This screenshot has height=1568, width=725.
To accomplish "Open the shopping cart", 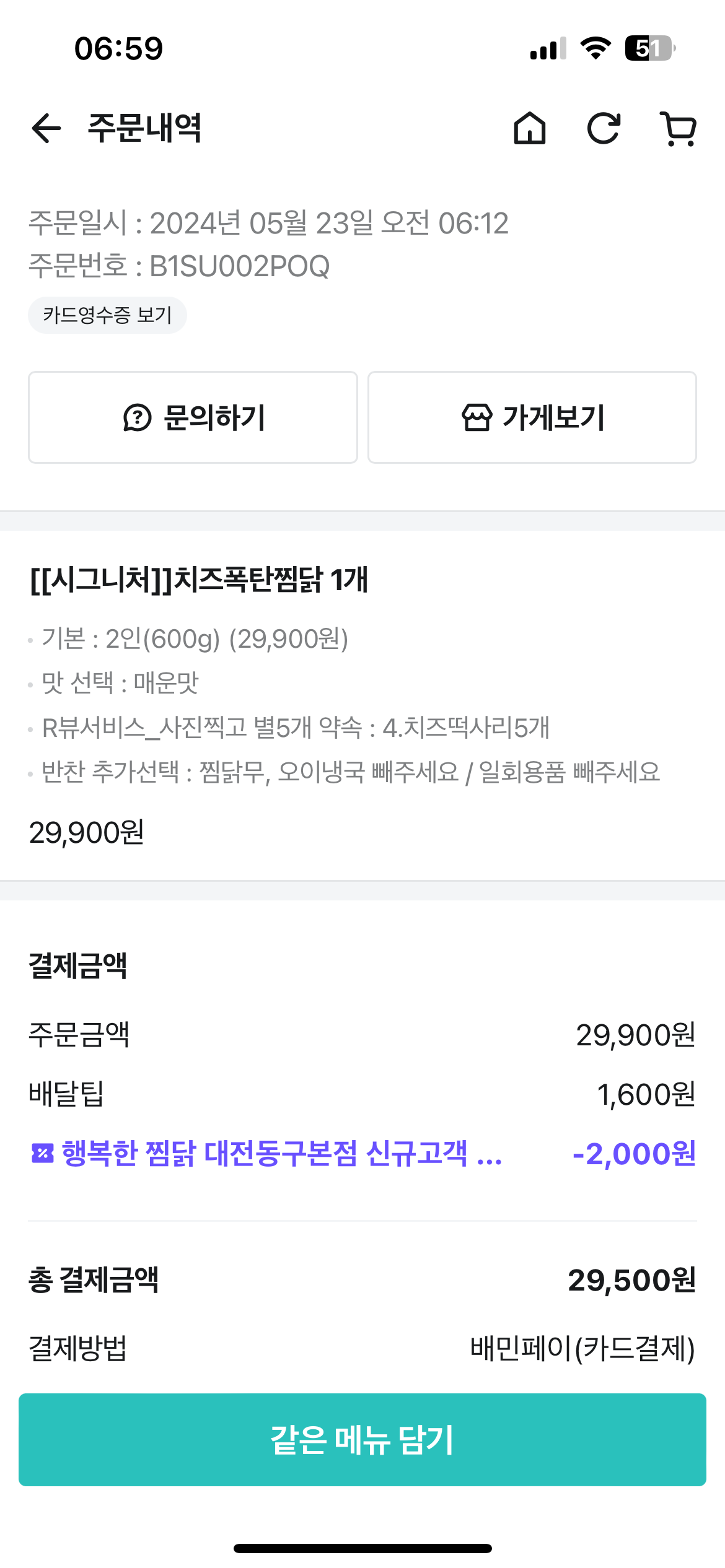I will [679, 129].
